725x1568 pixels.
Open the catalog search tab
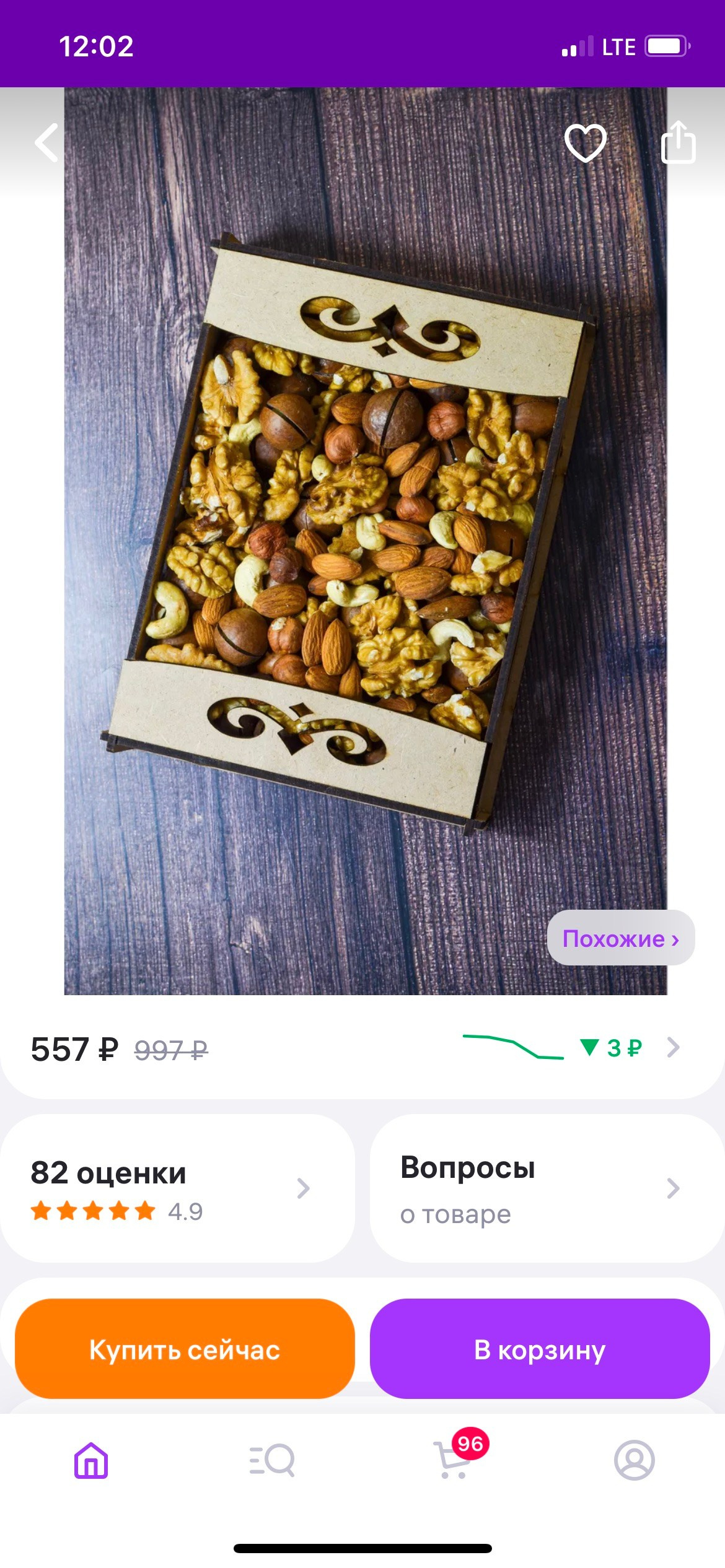click(x=272, y=1460)
